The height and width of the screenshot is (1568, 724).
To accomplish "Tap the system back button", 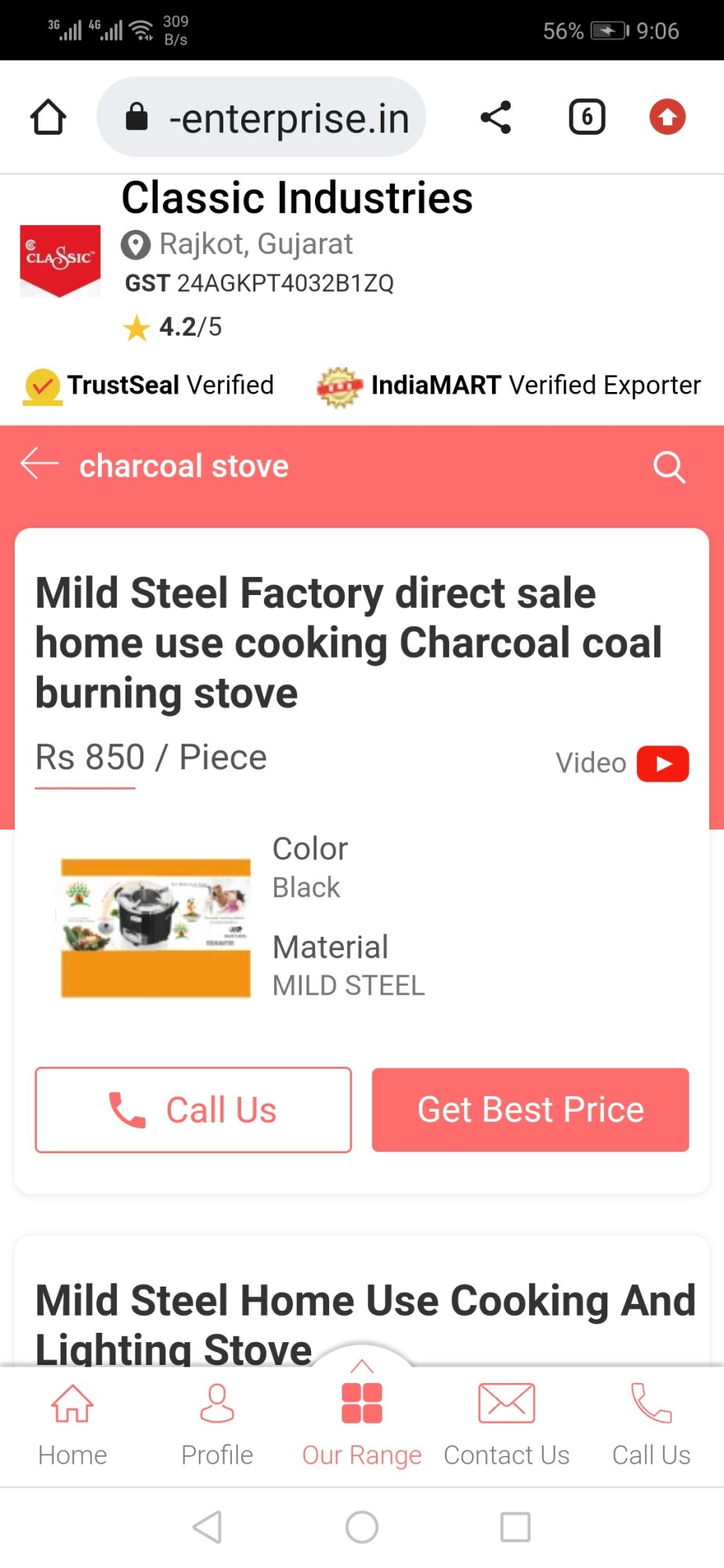I will pyautogui.click(x=208, y=1527).
